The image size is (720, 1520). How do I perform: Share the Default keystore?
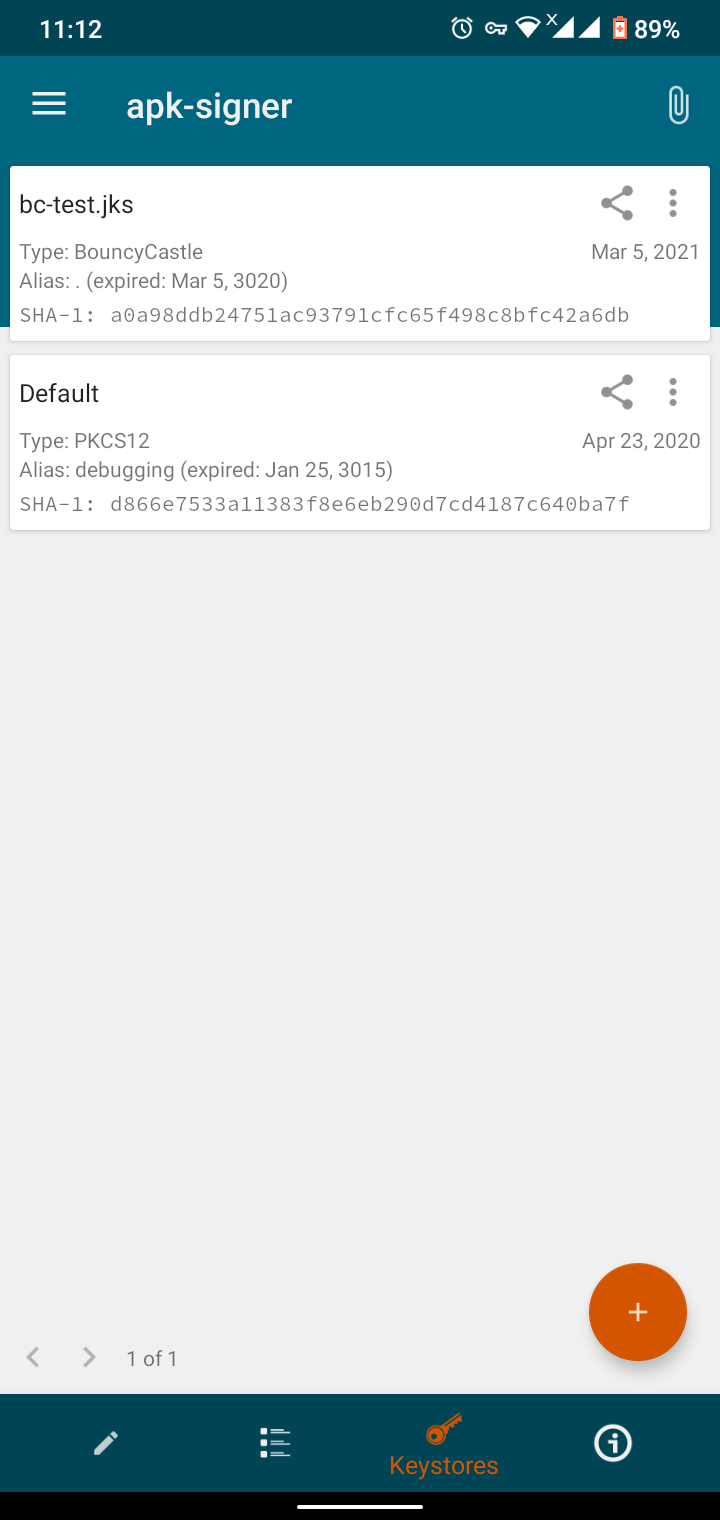pos(617,392)
